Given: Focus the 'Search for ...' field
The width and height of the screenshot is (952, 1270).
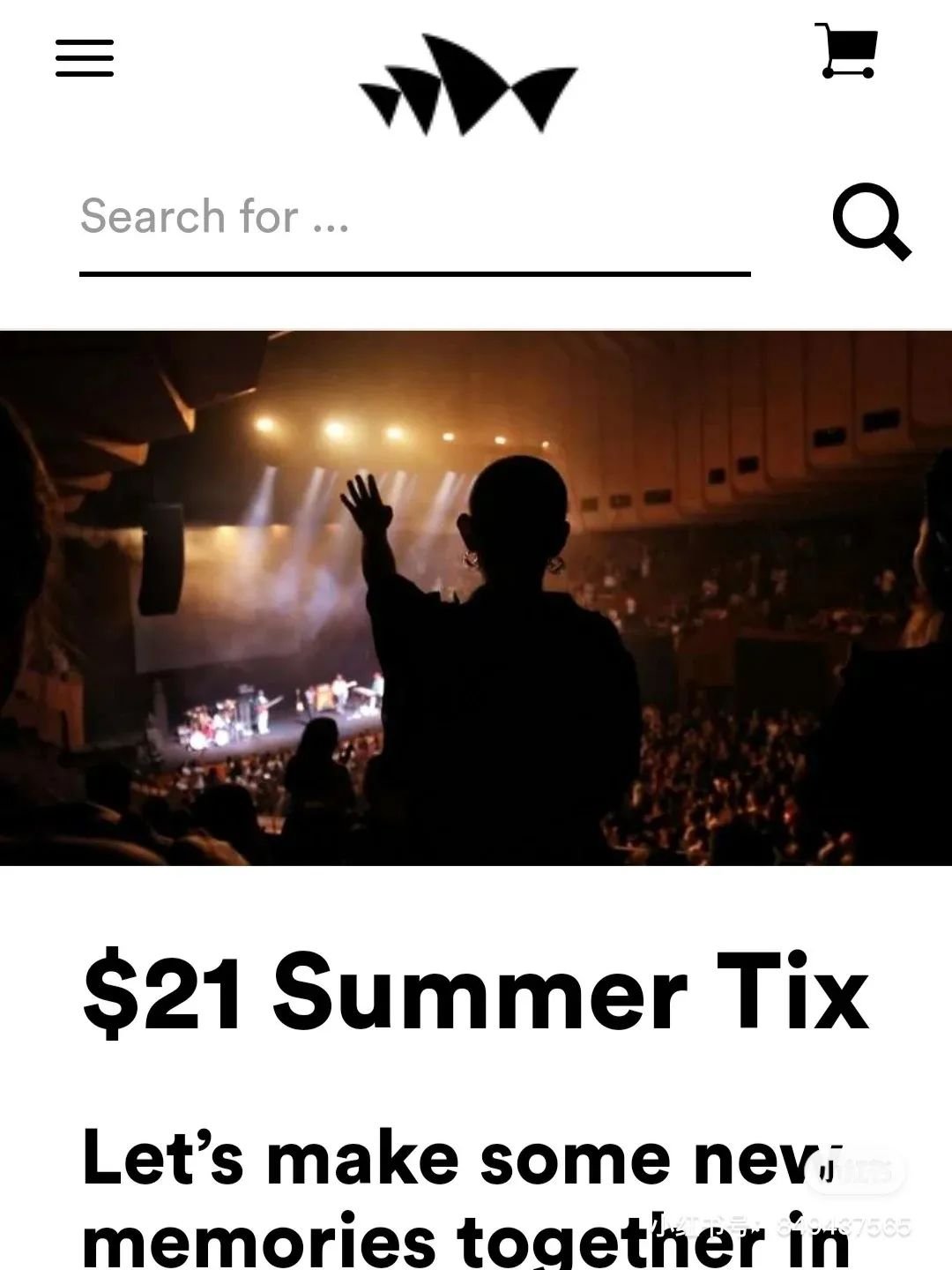Looking at the screenshot, I should [414, 218].
